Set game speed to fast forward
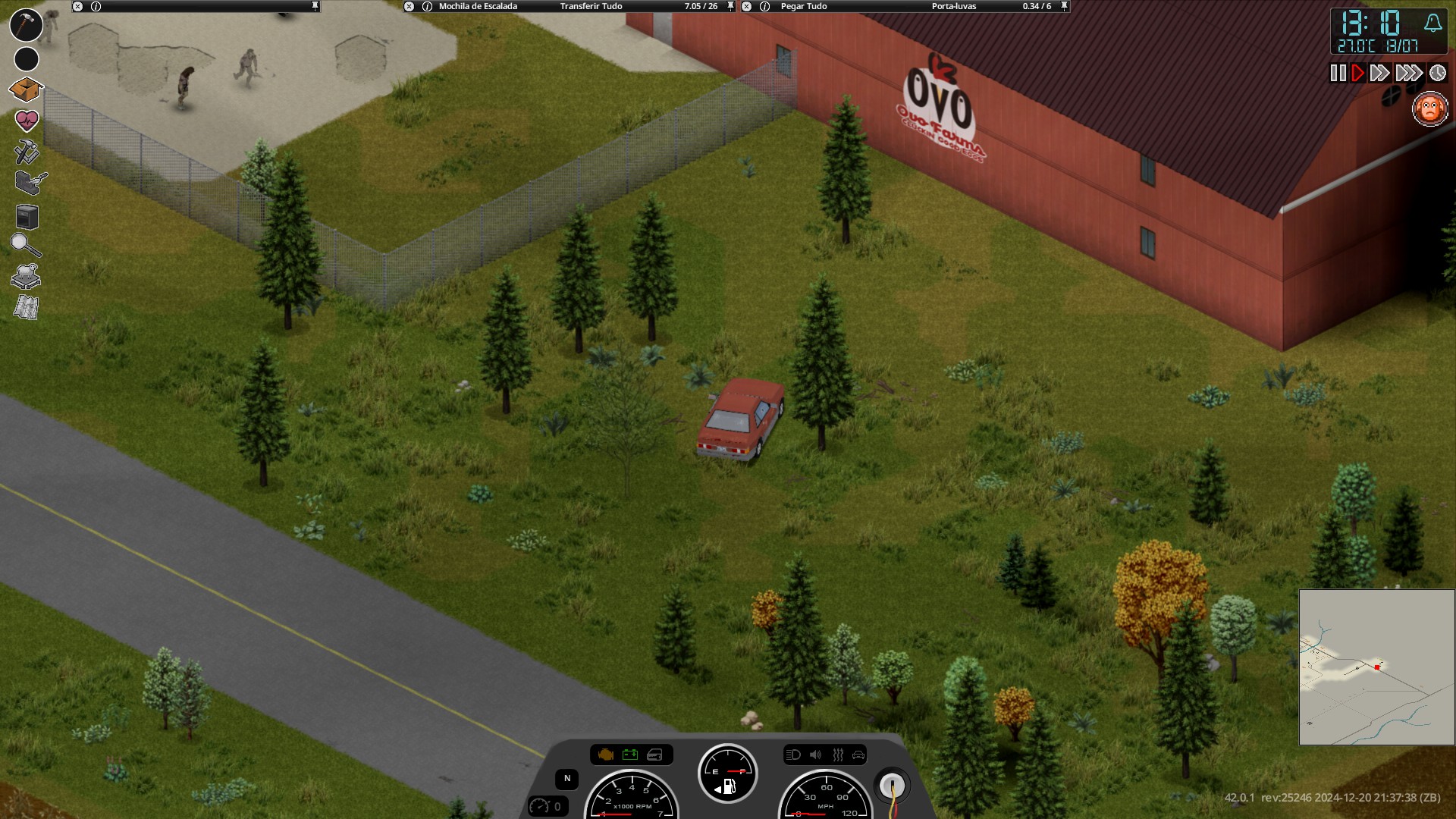The image size is (1456, 819). click(1379, 73)
